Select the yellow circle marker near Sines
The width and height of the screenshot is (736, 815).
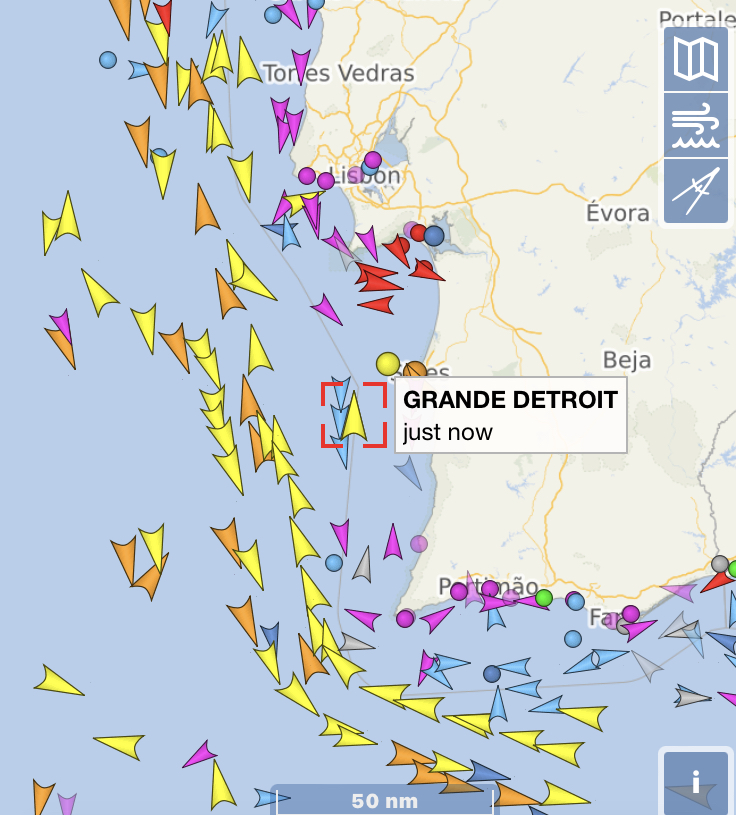click(x=388, y=364)
